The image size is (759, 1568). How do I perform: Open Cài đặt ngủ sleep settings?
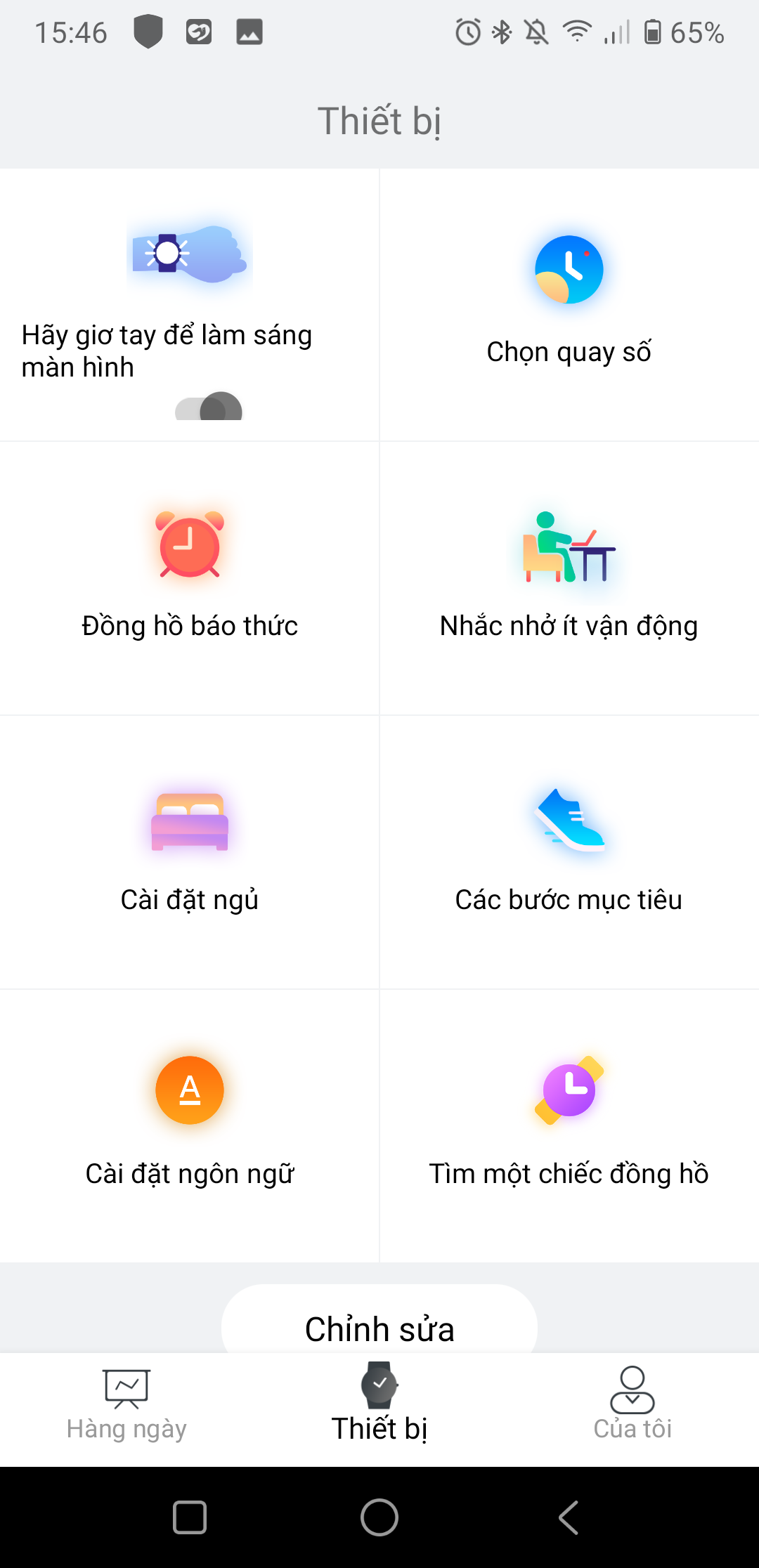pyautogui.click(x=190, y=851)
